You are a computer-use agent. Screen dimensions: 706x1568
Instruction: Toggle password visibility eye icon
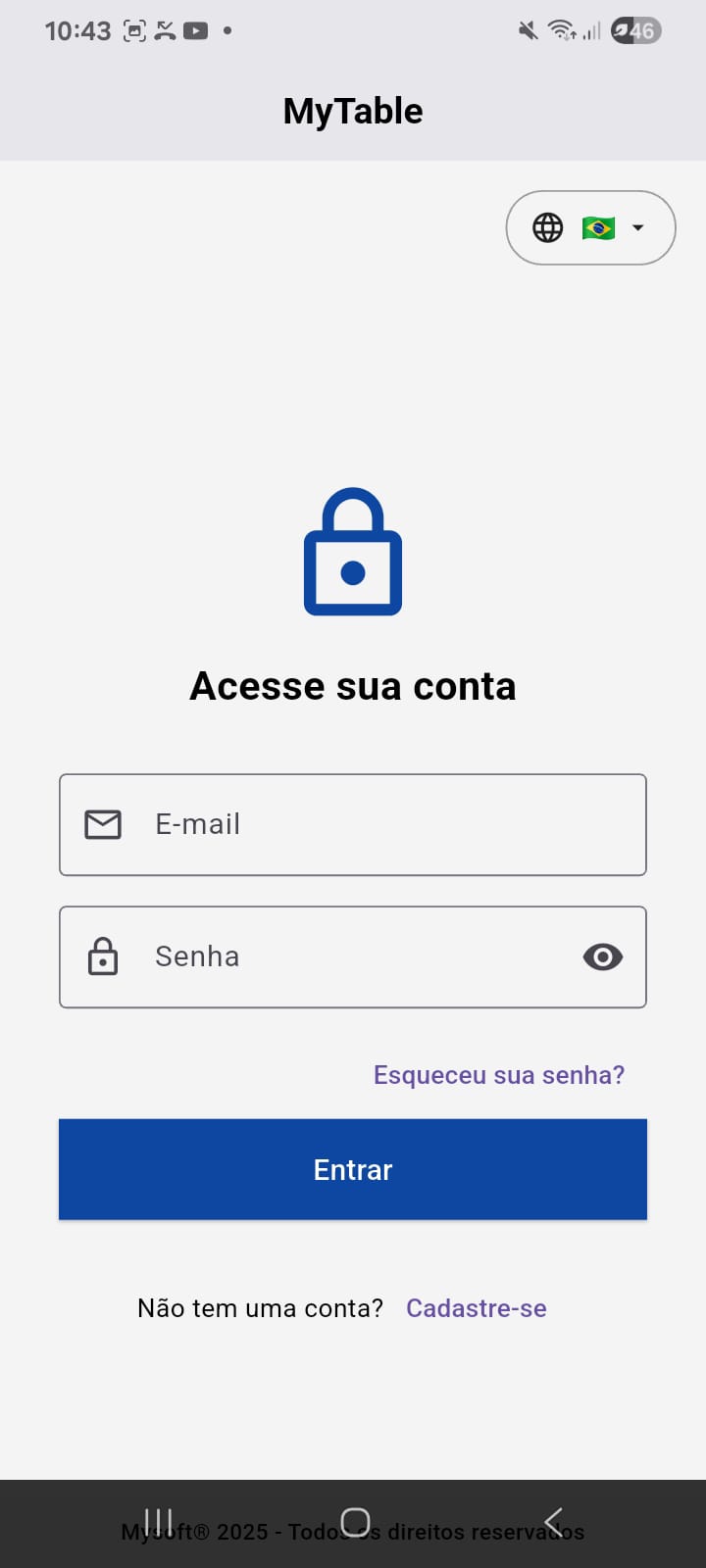[602, 956]
